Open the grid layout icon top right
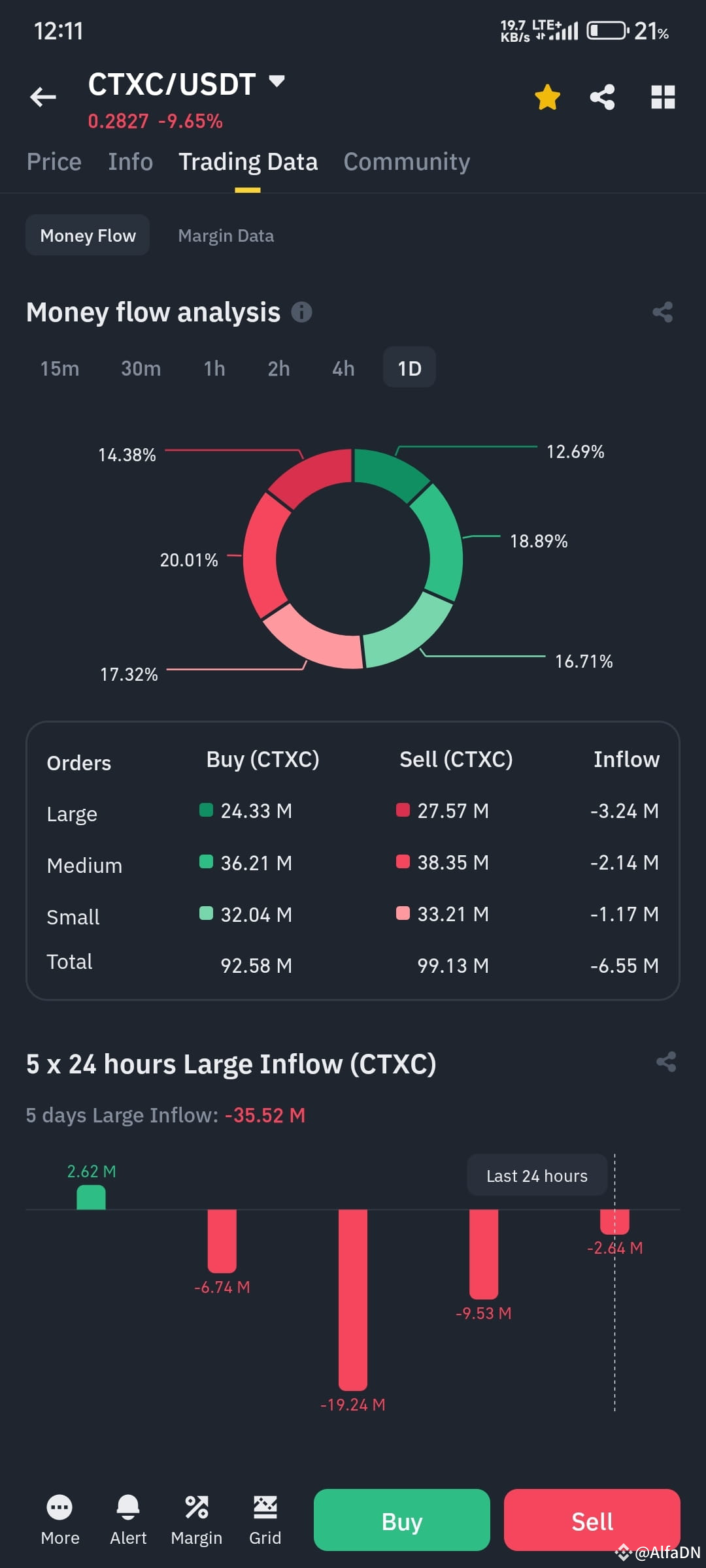The image size is (706, 1568). click(662, 97)
